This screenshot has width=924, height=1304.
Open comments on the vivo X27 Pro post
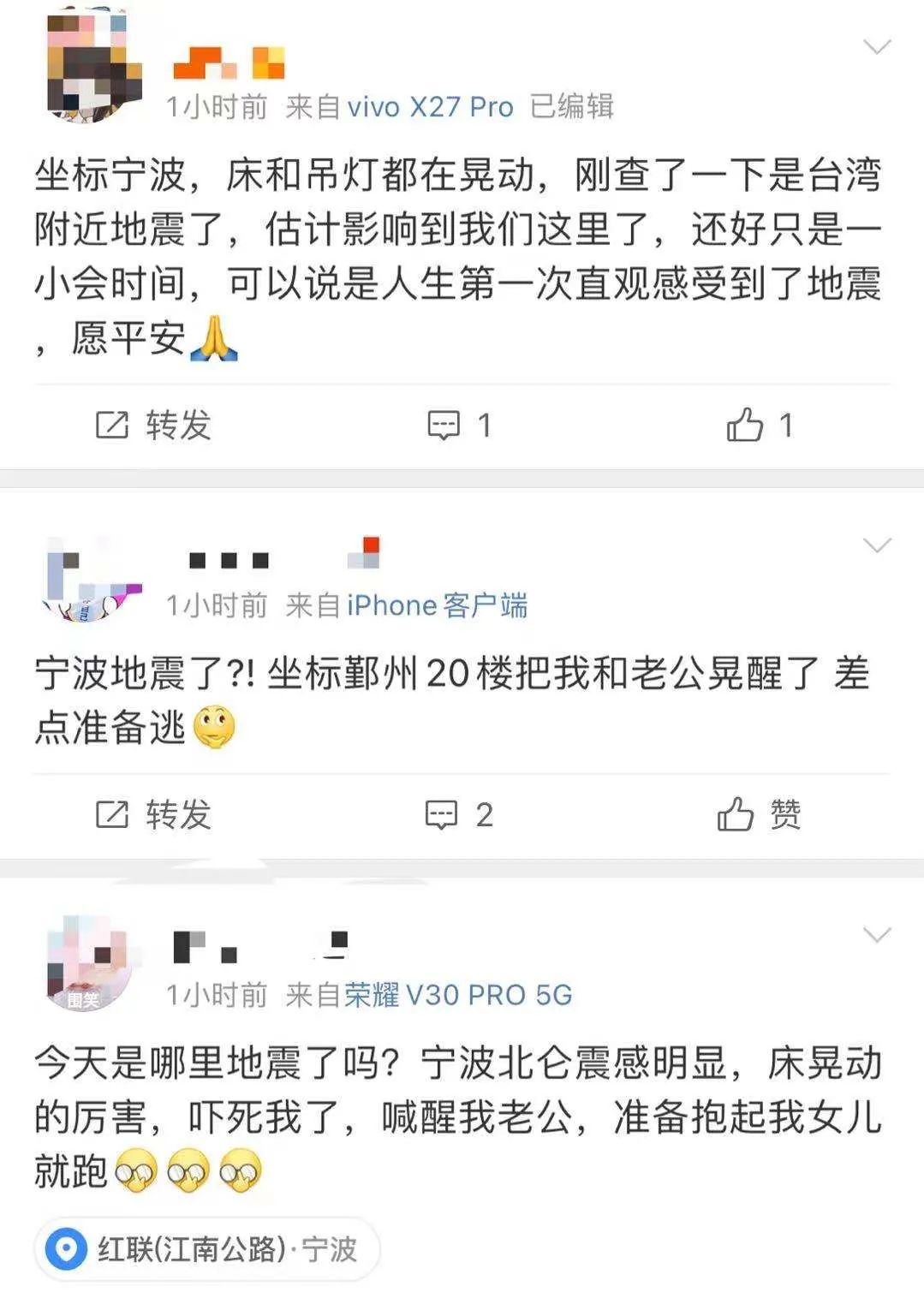[459, 426]
